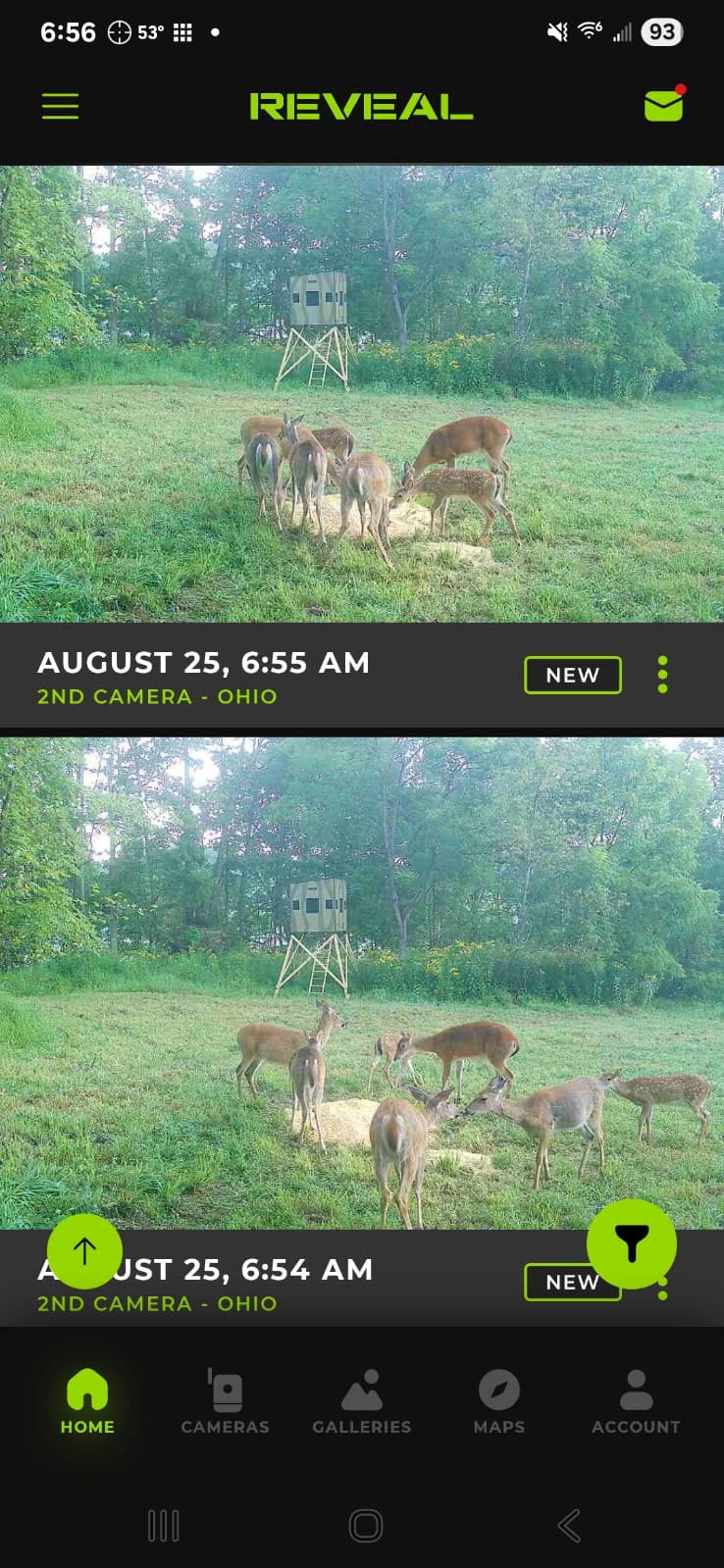724x1568 pixels.
Task: Open the messages envelope icon
Action: tap(663, 105)
